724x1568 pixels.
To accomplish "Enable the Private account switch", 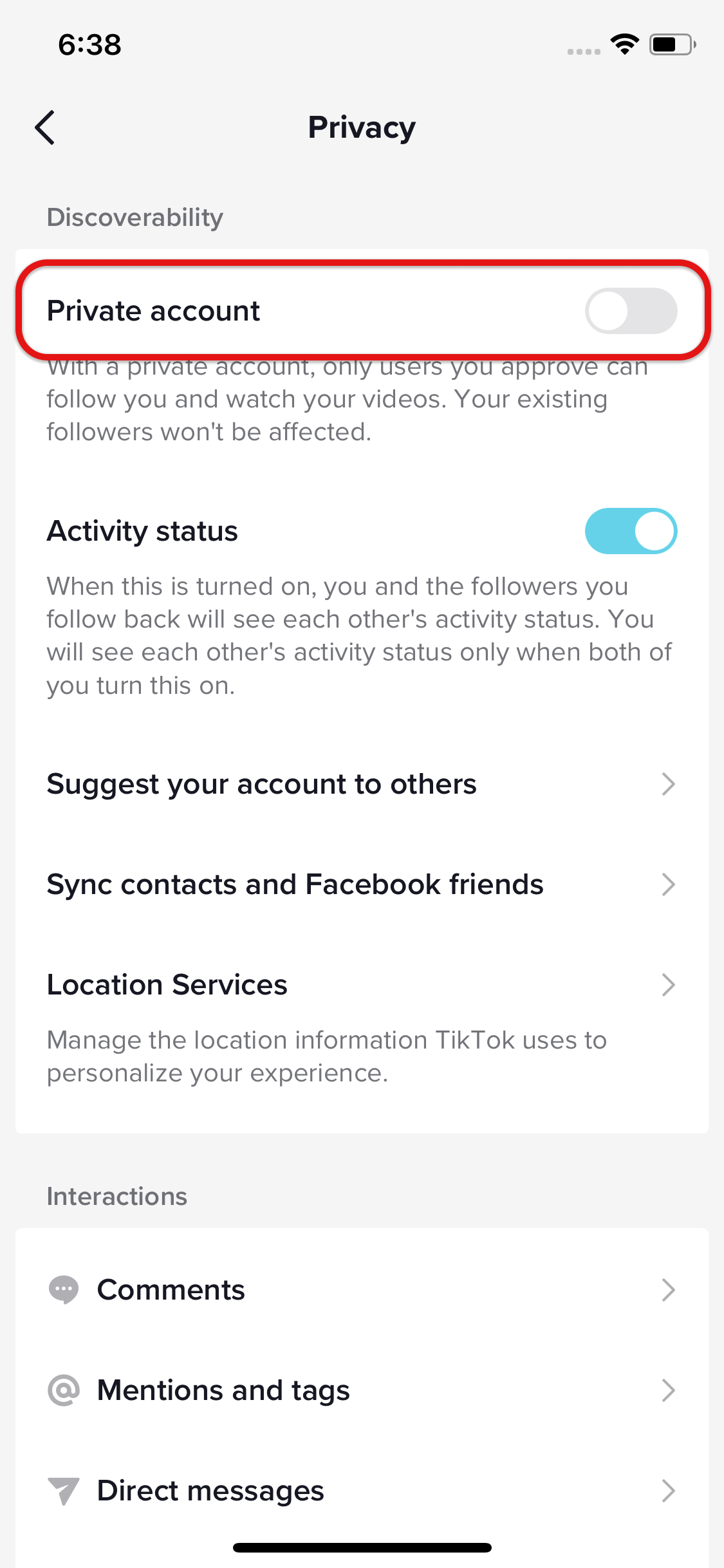I will pos(630,311).
